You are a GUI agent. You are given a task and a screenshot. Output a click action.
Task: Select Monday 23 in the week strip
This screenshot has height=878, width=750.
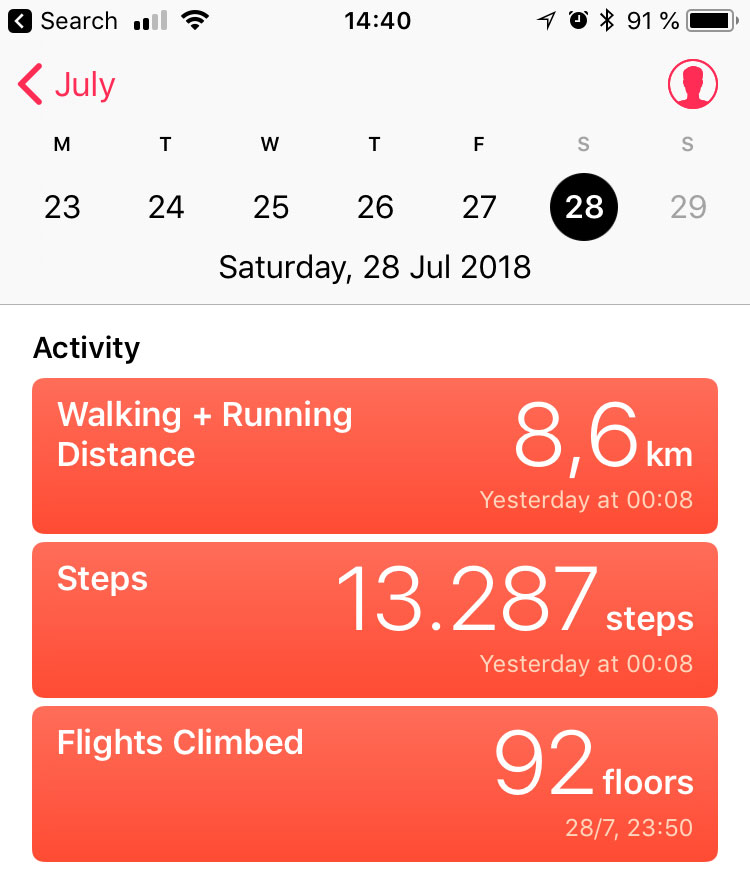62,207
